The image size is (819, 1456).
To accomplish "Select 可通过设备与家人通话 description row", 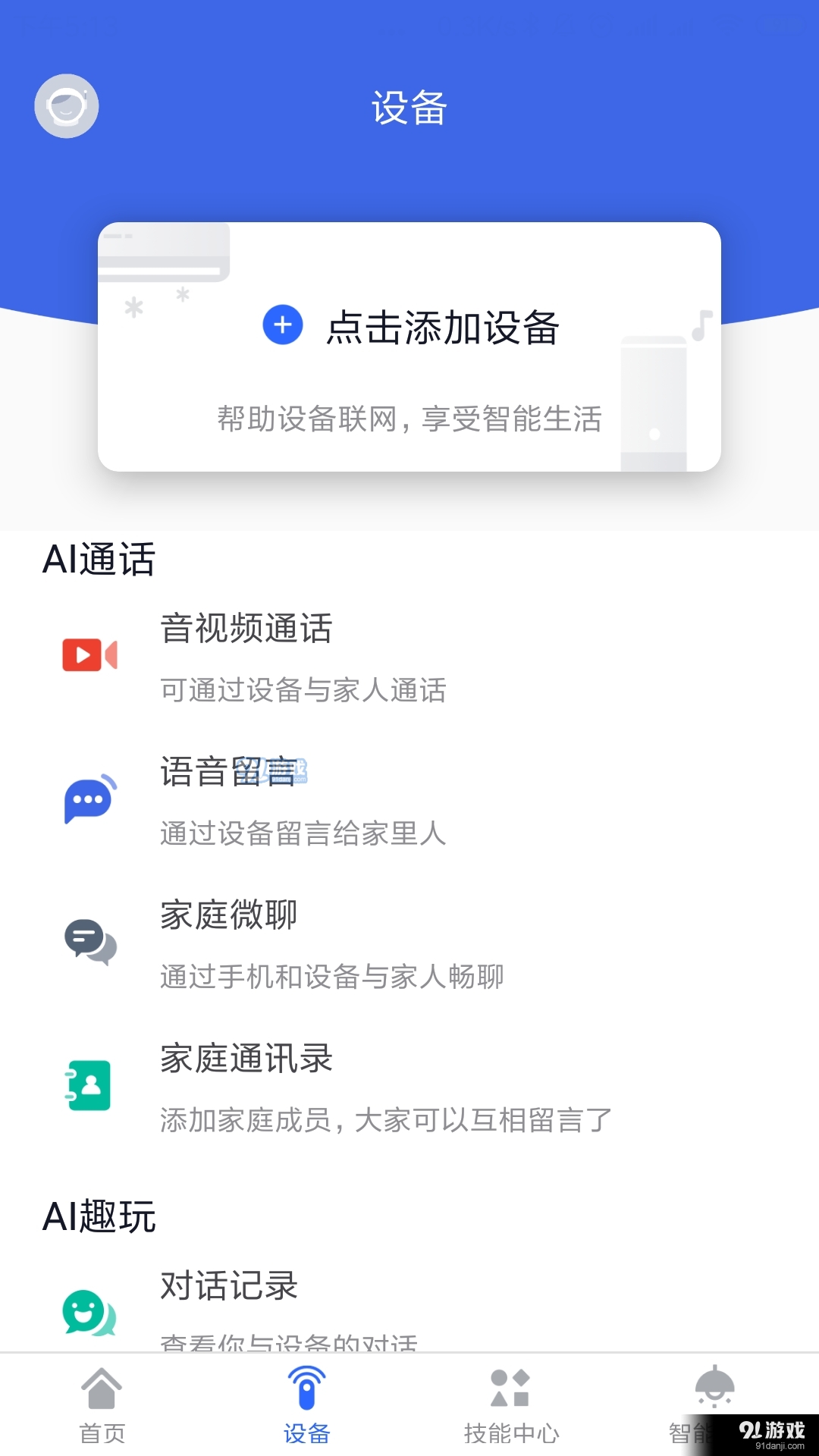I will pyautogui.click(x=303, y=690).
